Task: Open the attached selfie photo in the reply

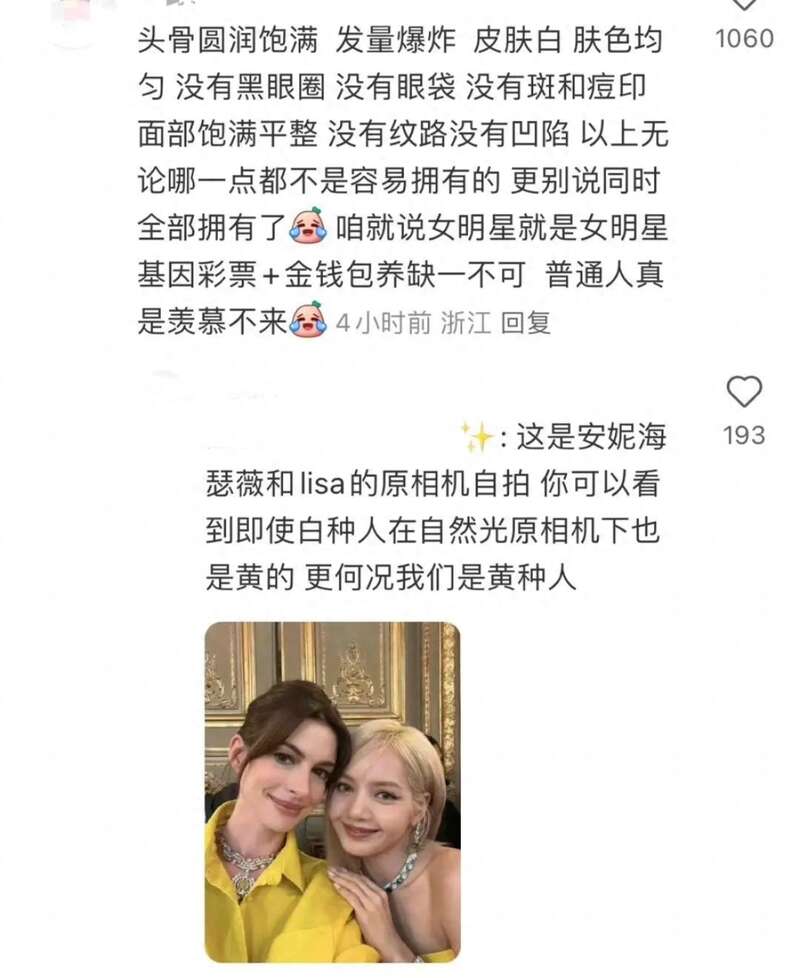Action: (332, 791)
